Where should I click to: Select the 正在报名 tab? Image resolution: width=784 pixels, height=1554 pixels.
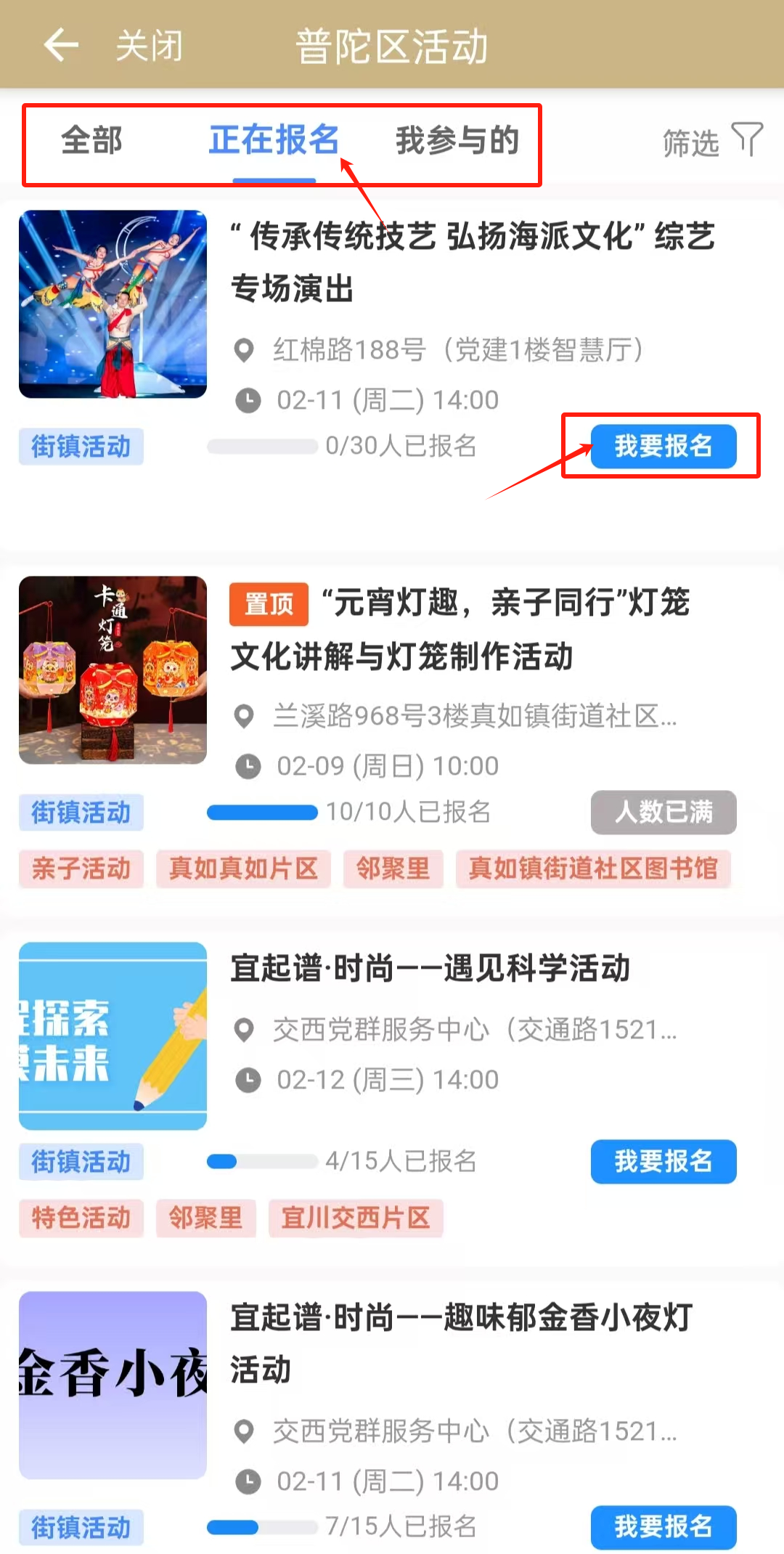[x=274, y=141]
